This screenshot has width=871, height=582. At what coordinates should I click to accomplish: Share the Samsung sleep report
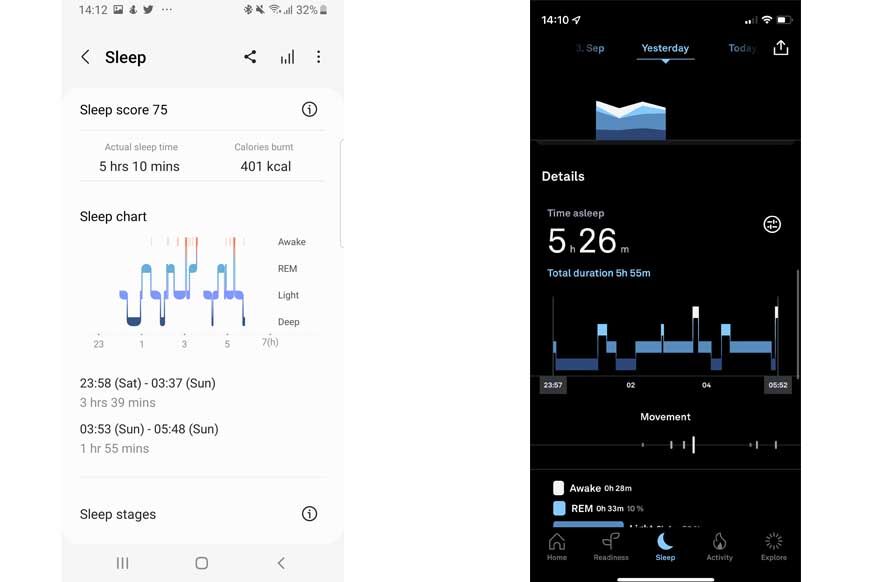point(250,57)
